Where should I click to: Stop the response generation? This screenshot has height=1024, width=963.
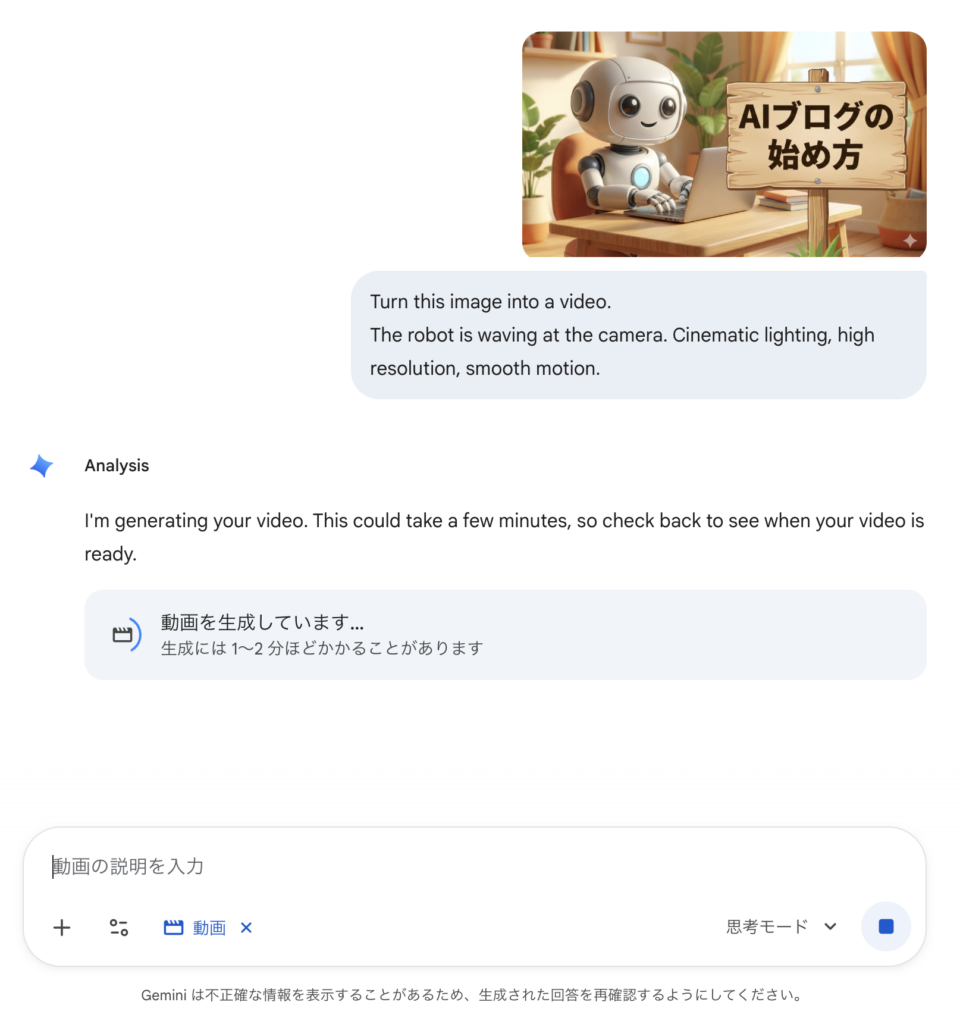tap(885, 926)
